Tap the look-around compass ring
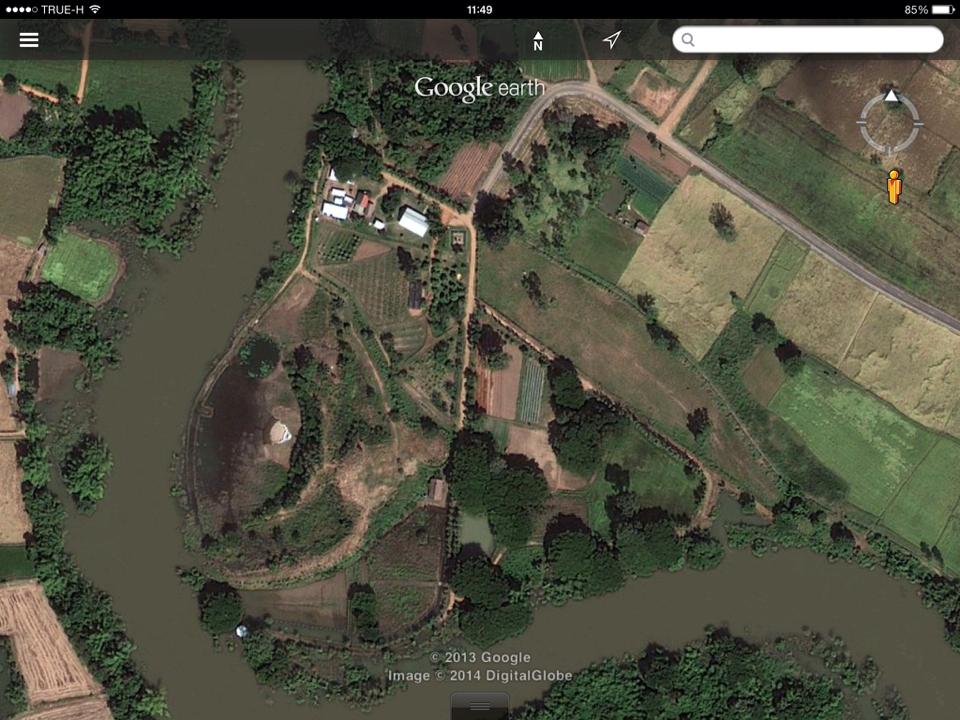The height and width of the screenshot is (720, 960). (890, 122)
